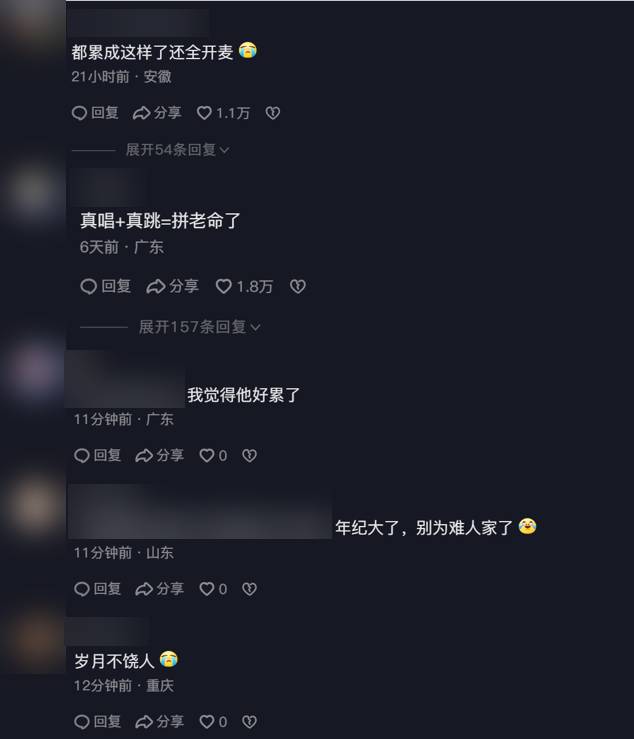The width and height of the screenshot is (634, 739).
Task: Share the comment 我觉得他好累了
Action: [160, 455]
